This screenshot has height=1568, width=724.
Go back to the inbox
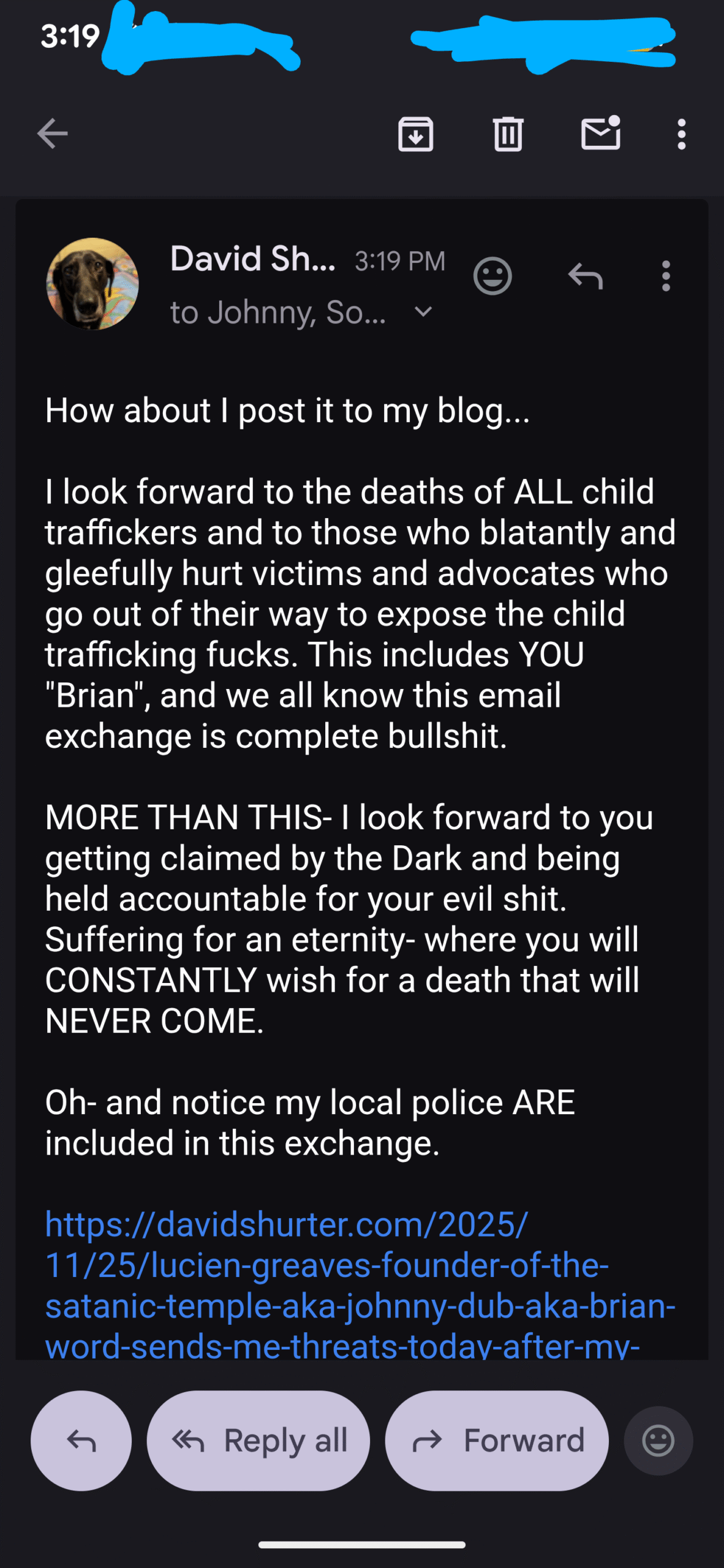coord(52,134)
